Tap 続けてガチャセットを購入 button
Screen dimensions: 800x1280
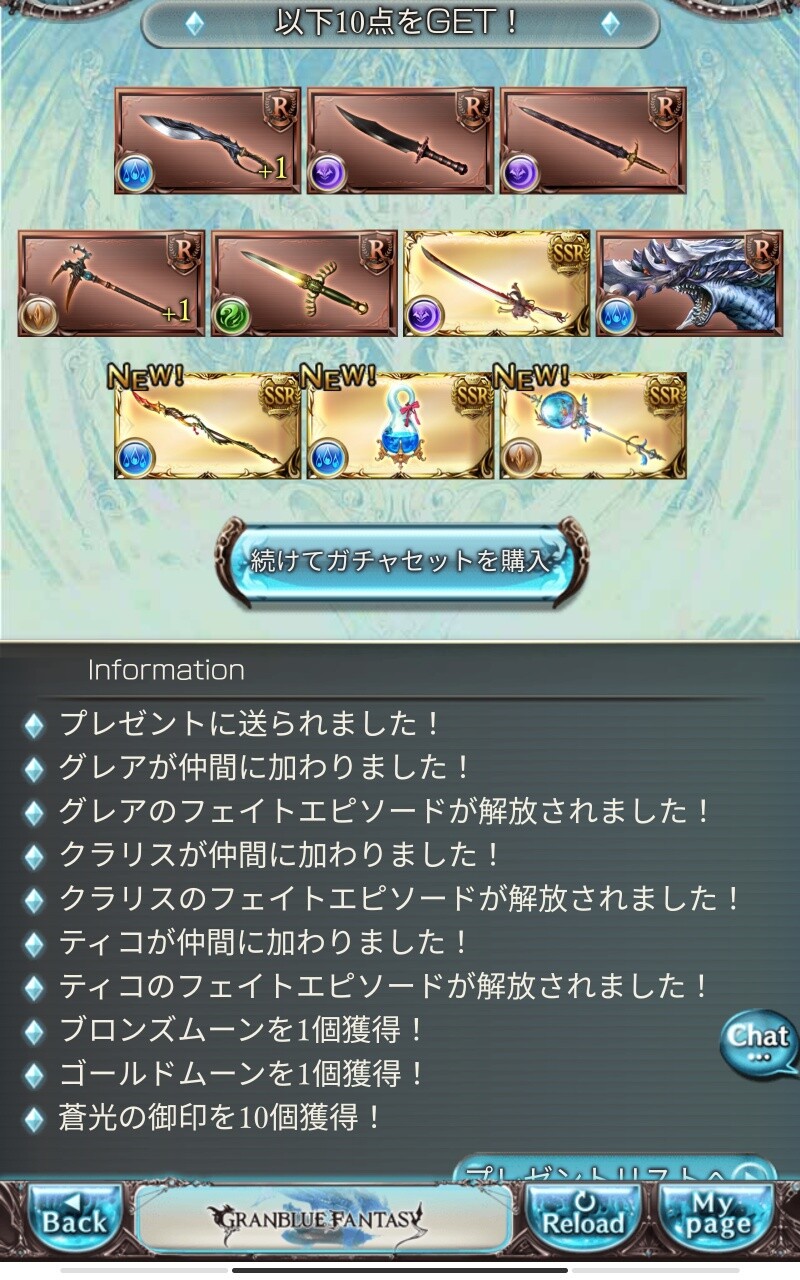tap(401, 561)
